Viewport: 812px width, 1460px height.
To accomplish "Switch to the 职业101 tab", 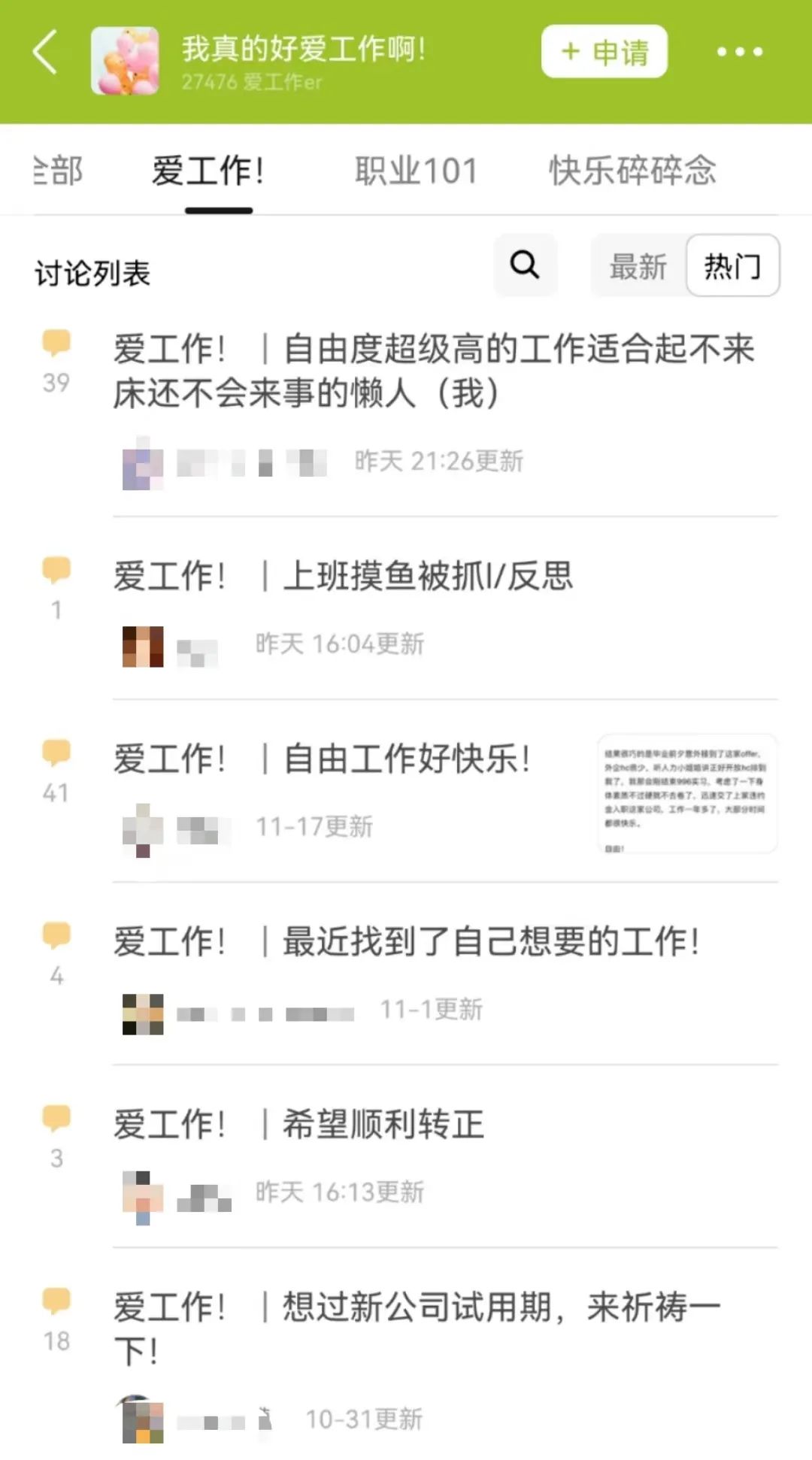I will tap(414, 170).
